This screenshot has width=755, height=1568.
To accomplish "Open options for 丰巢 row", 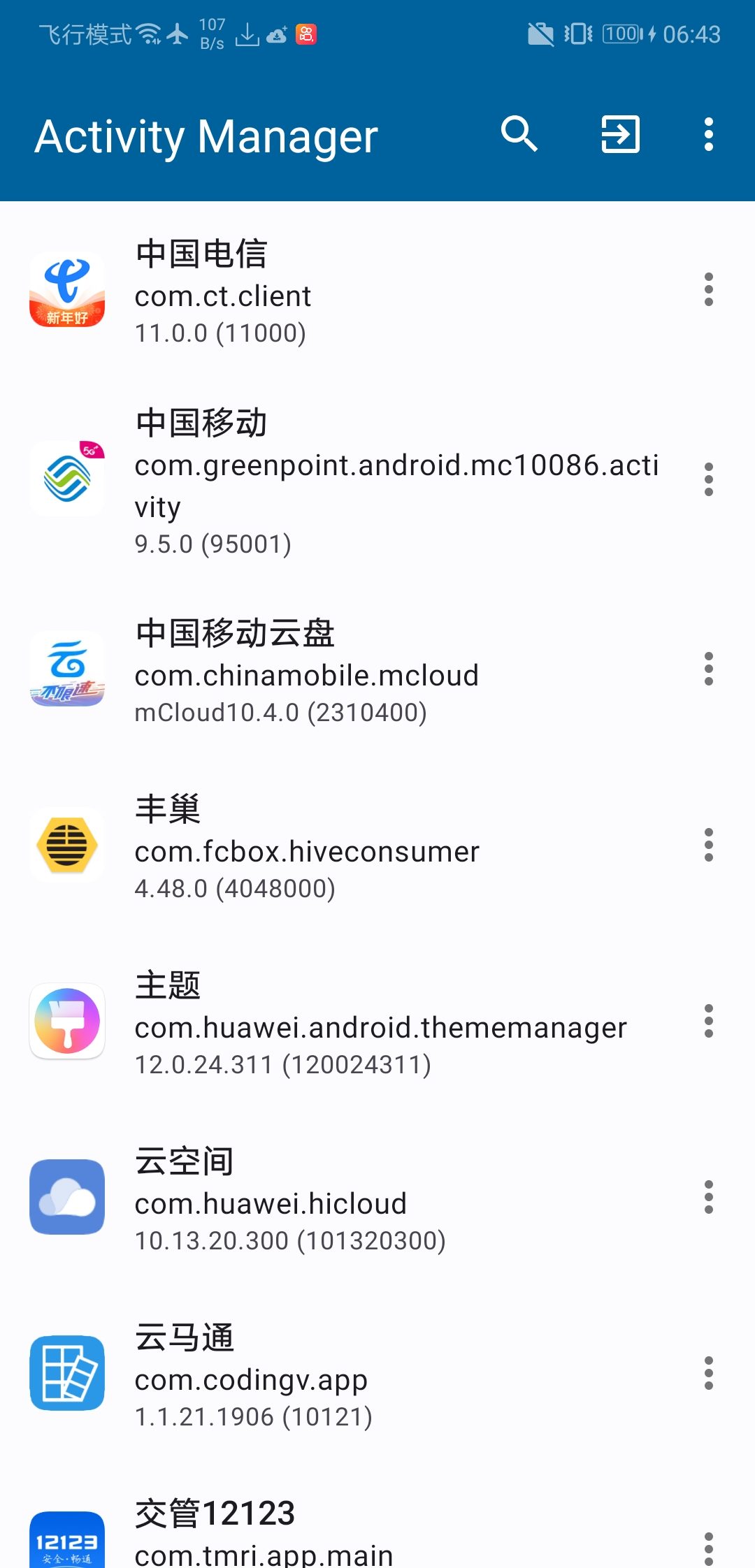I will pyautogui.click(x=708, y=845).
